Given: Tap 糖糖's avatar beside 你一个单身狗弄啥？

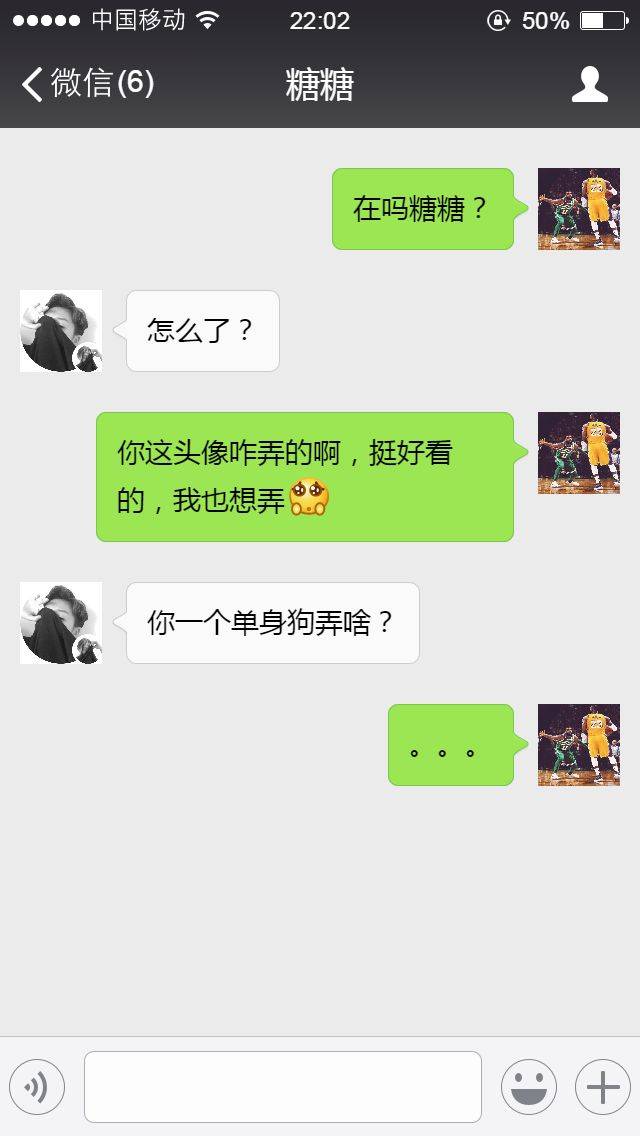Looking at the screenshot, I should point(61,623).
